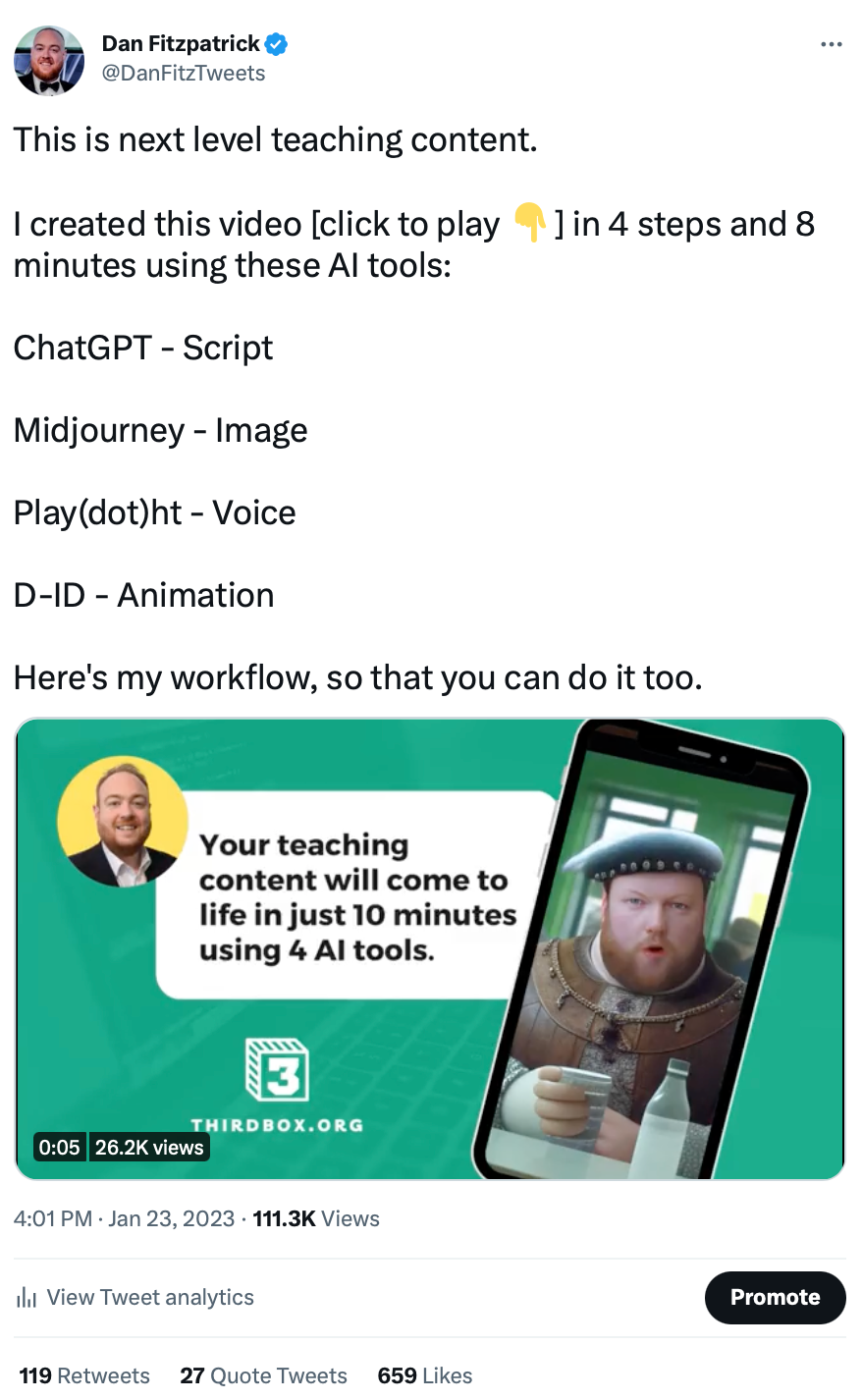The height and width of the screenshot is (1400, 862).
Task: Play the teaching content video
Action: 430,948
